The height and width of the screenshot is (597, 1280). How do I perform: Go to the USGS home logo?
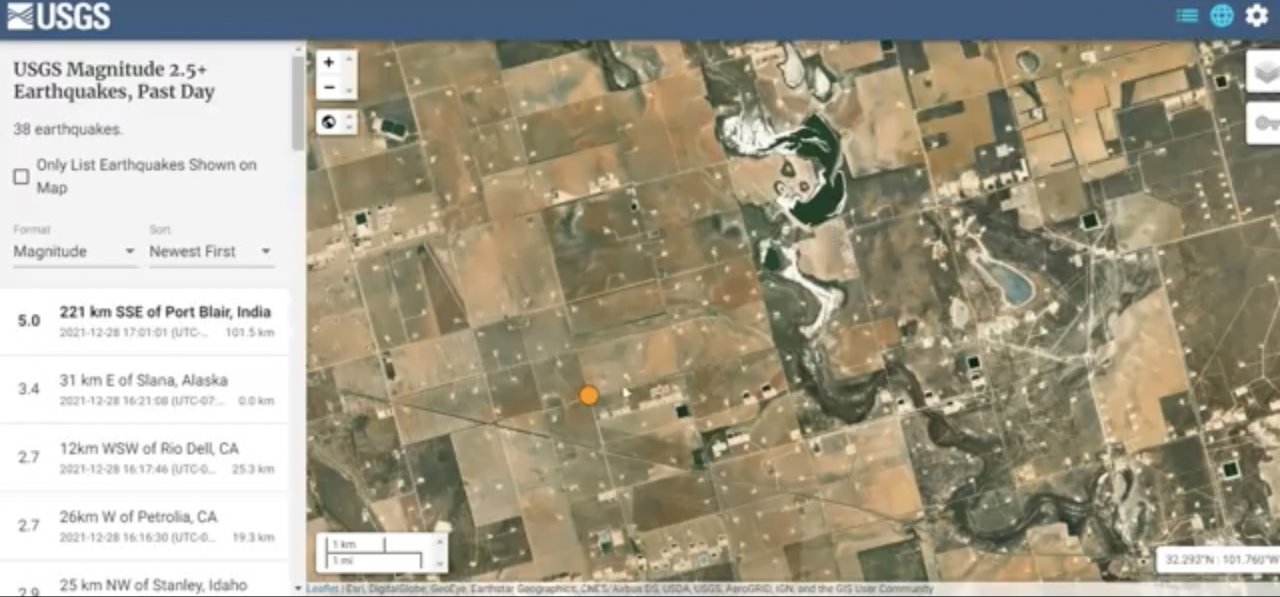[x=58, y=16]
